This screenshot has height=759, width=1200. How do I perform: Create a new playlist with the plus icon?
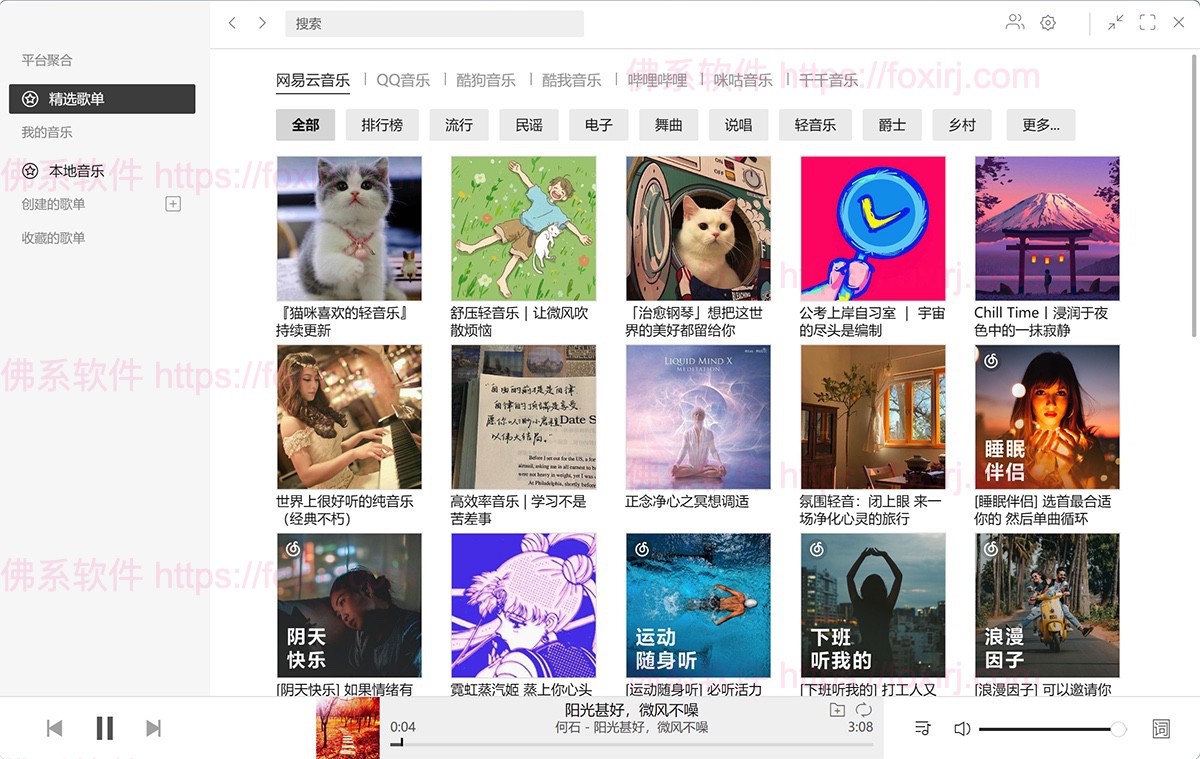click(172, 204)
